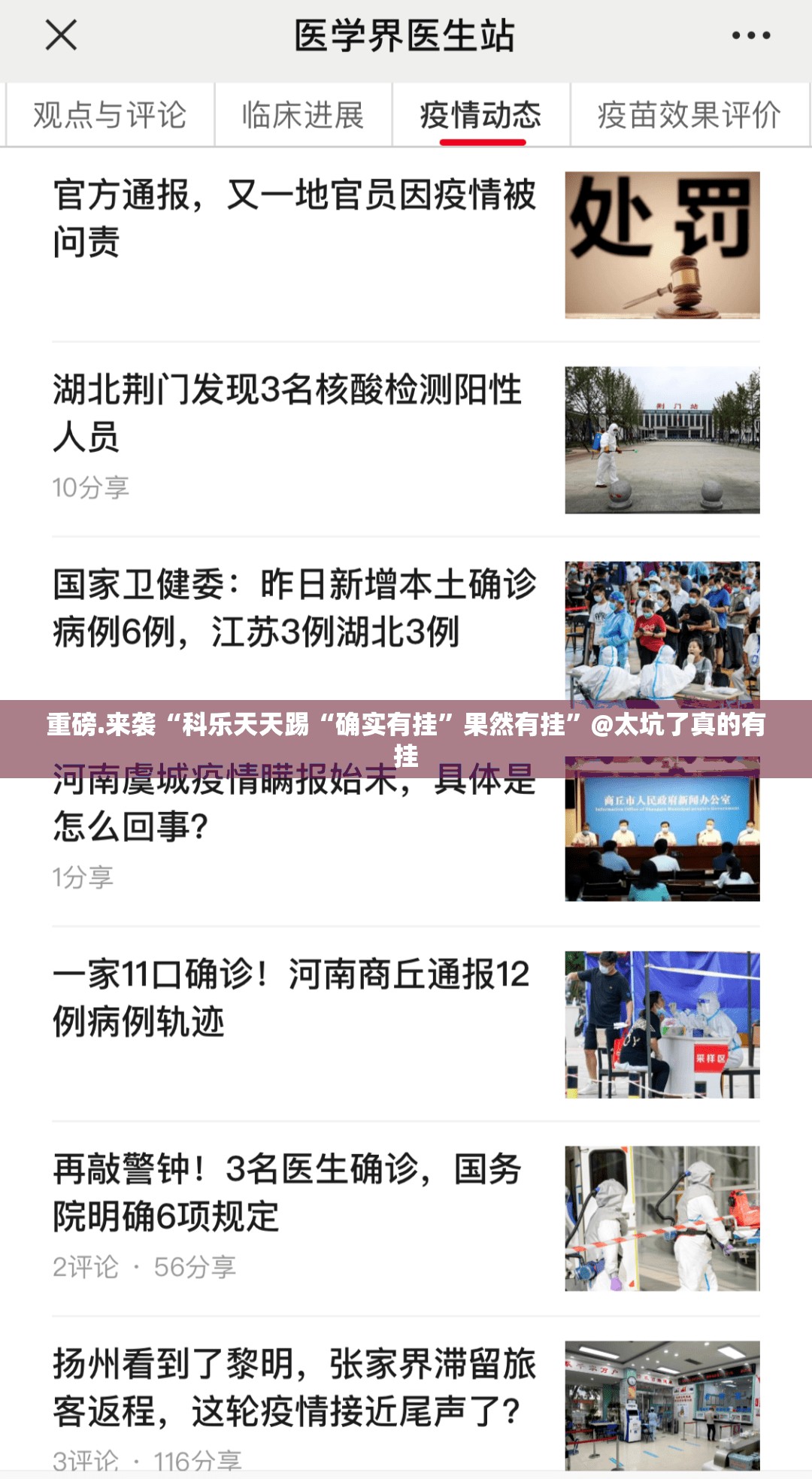Open 湖北荆门发现3名核酸检测阳性人员 article
The width and height of the screenshot is (812, 1479).
click(x=287, y=413)
